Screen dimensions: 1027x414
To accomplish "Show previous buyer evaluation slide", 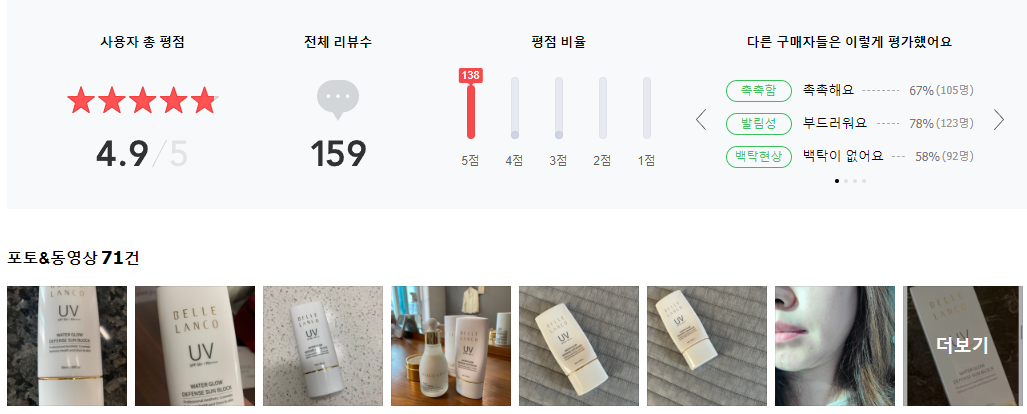I will click(x=701, y=121).
